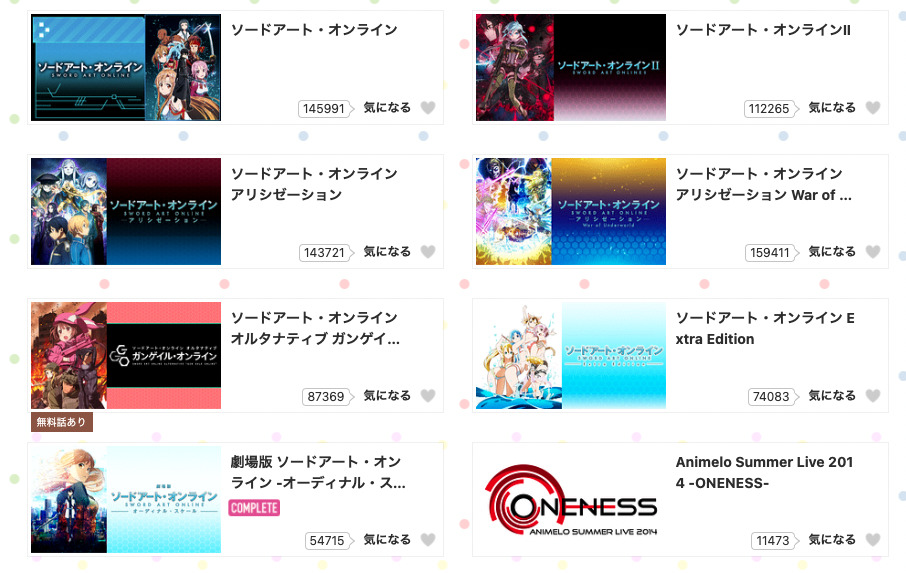This screenshot has width=906, height=573.
Task: Tap 気になる heart for War of Underworld
Action: click(x=872, y=252)
